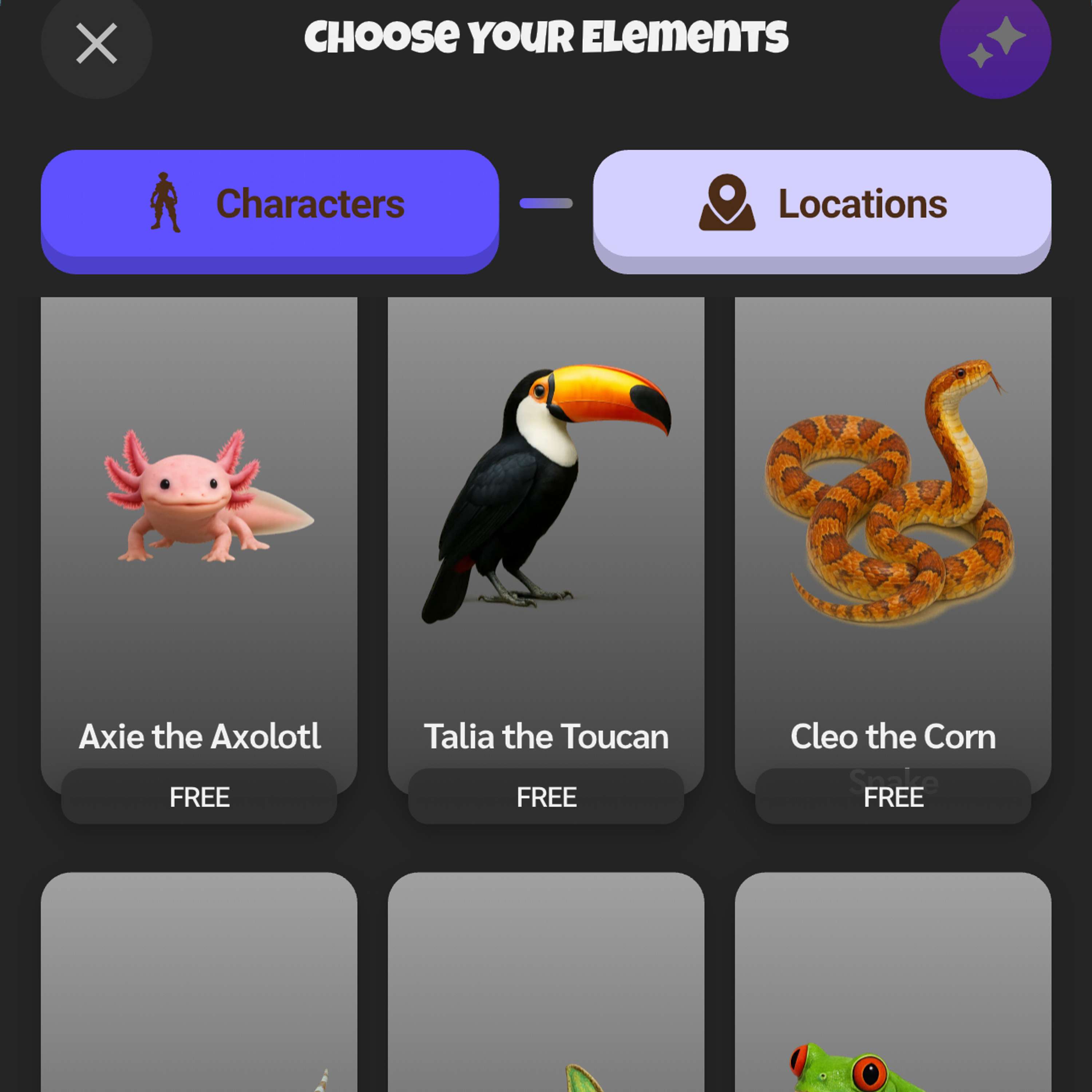
Task: Close the Choose Your Elements screen
Action: [x=96, y=44]
